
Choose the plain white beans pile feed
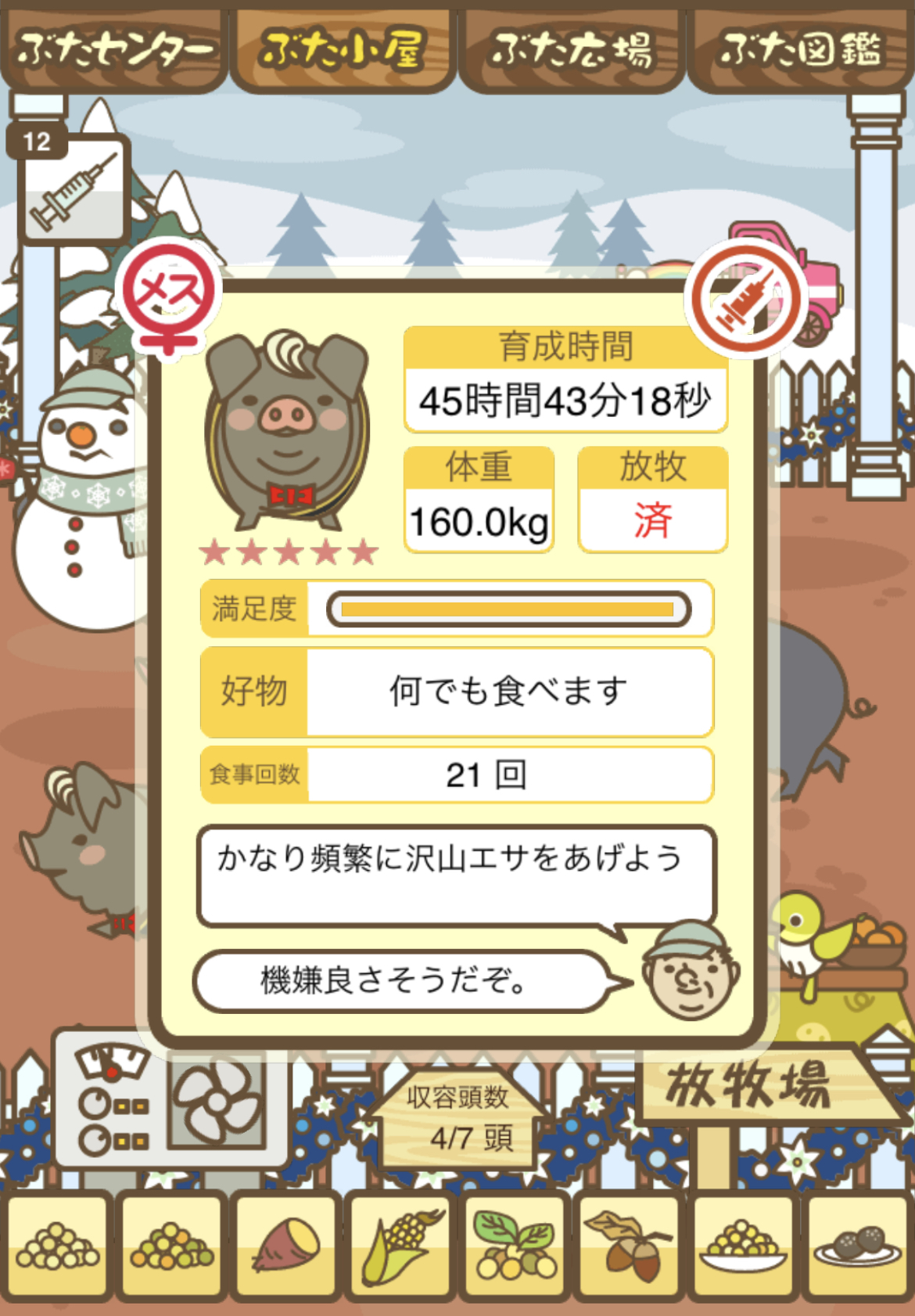[58, 1244]
